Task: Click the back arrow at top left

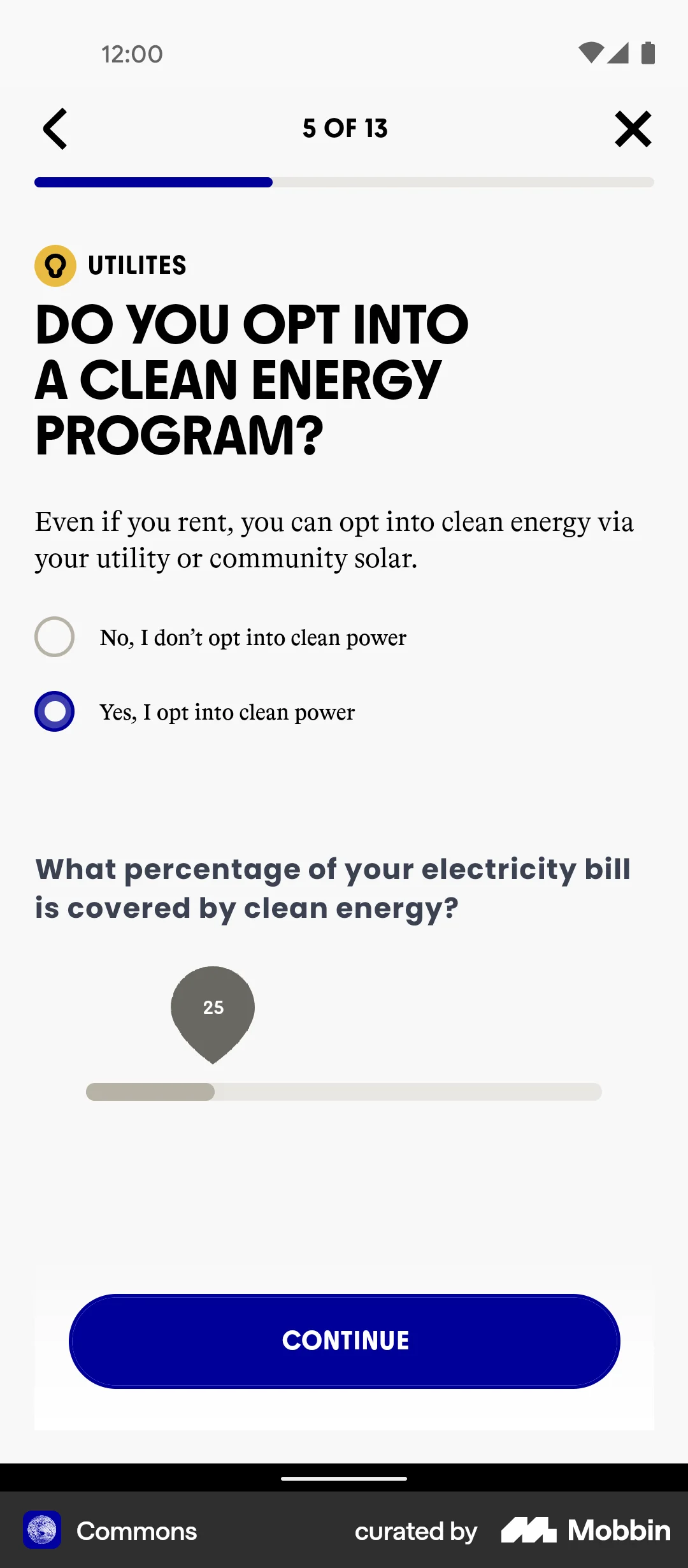Action: tap(55, 128)
